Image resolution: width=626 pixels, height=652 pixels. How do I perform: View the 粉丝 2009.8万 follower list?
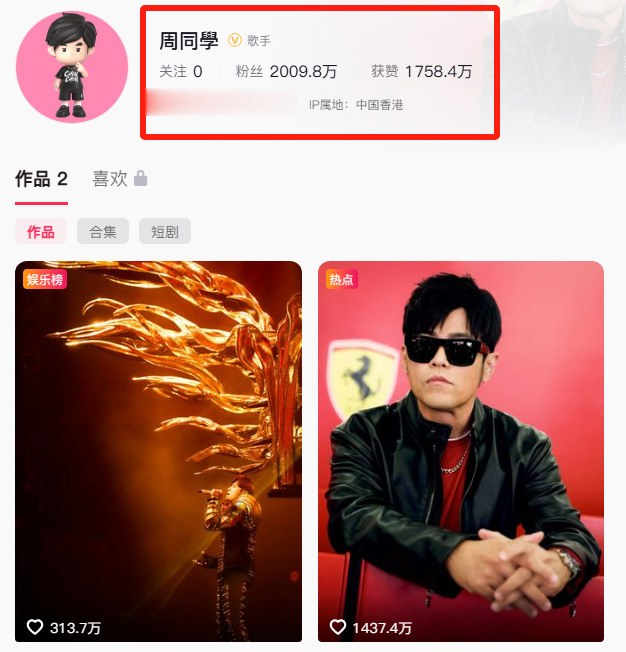(286, 72)
